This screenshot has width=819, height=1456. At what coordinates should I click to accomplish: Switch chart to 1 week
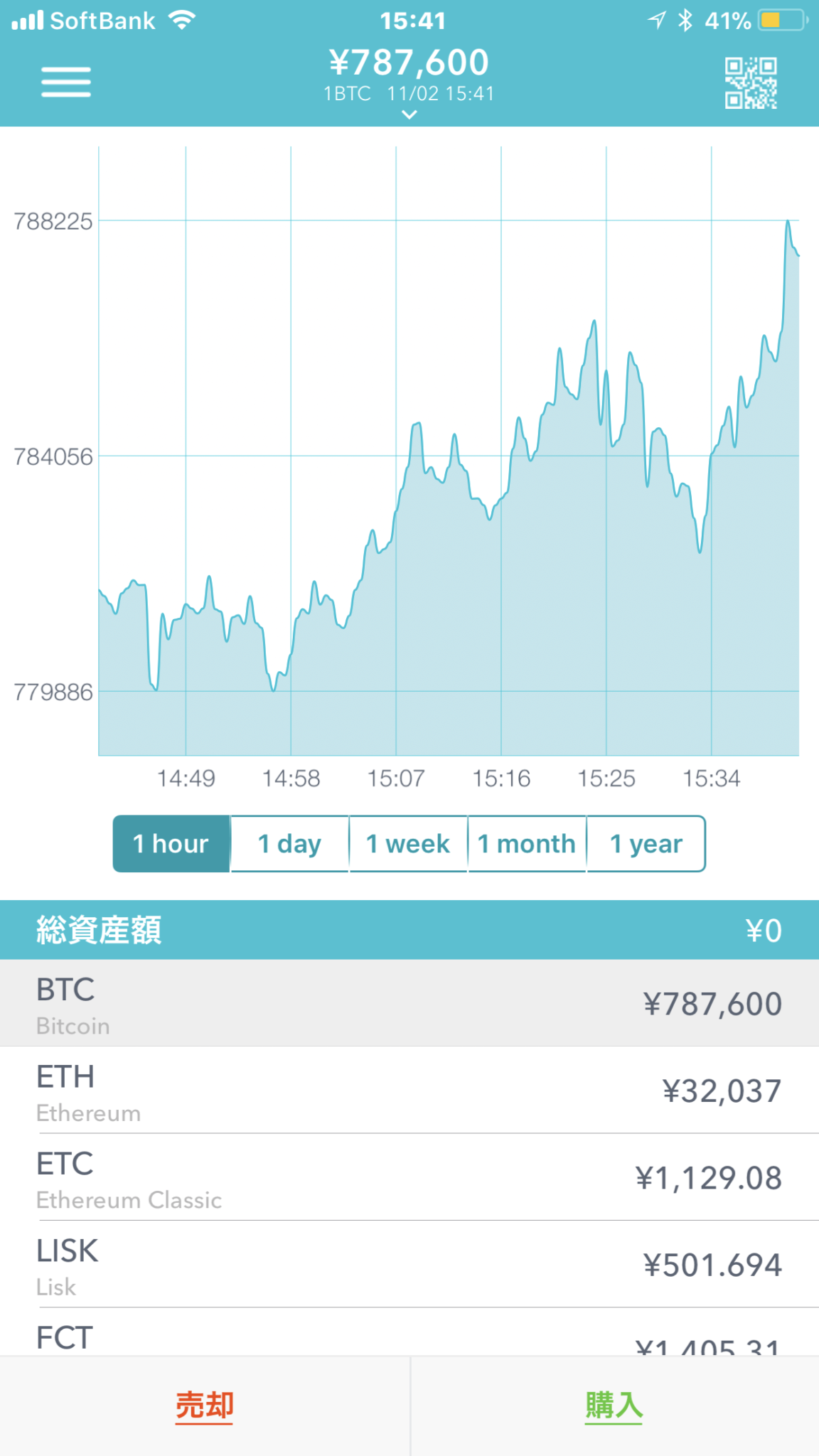[408, 844]
